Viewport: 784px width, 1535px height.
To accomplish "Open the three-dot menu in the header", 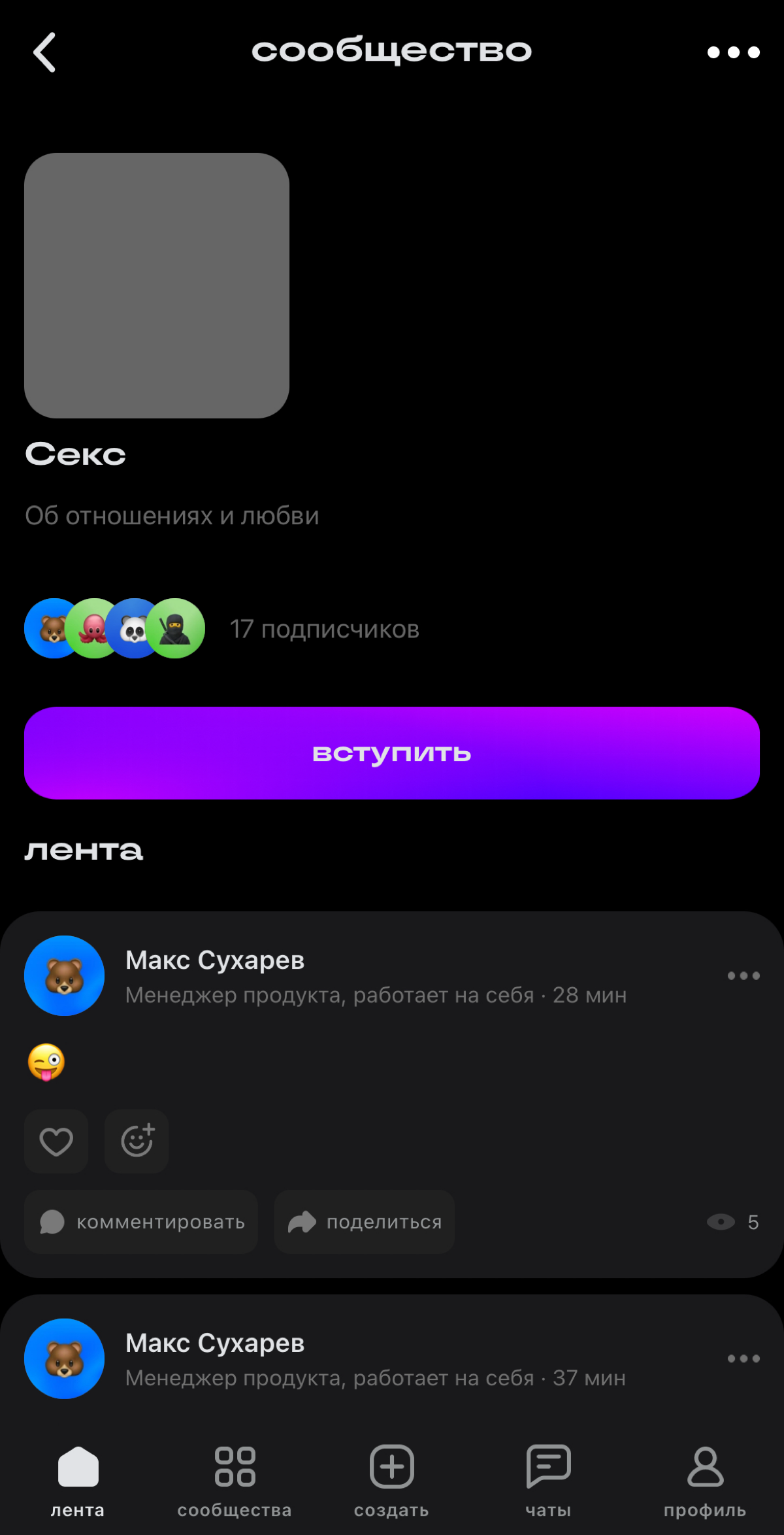I will tap(733, 52).
